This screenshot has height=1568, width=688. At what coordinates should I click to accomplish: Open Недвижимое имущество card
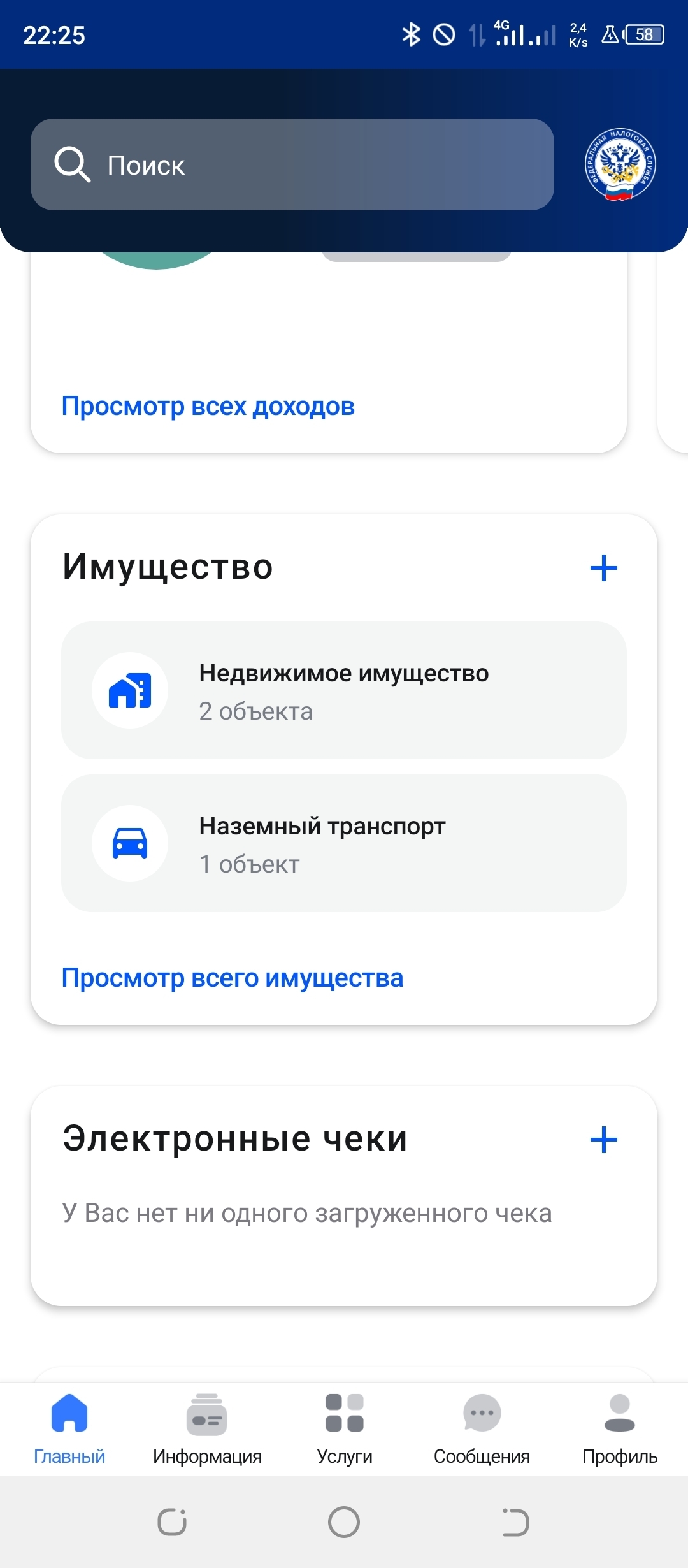pos(344,690)
